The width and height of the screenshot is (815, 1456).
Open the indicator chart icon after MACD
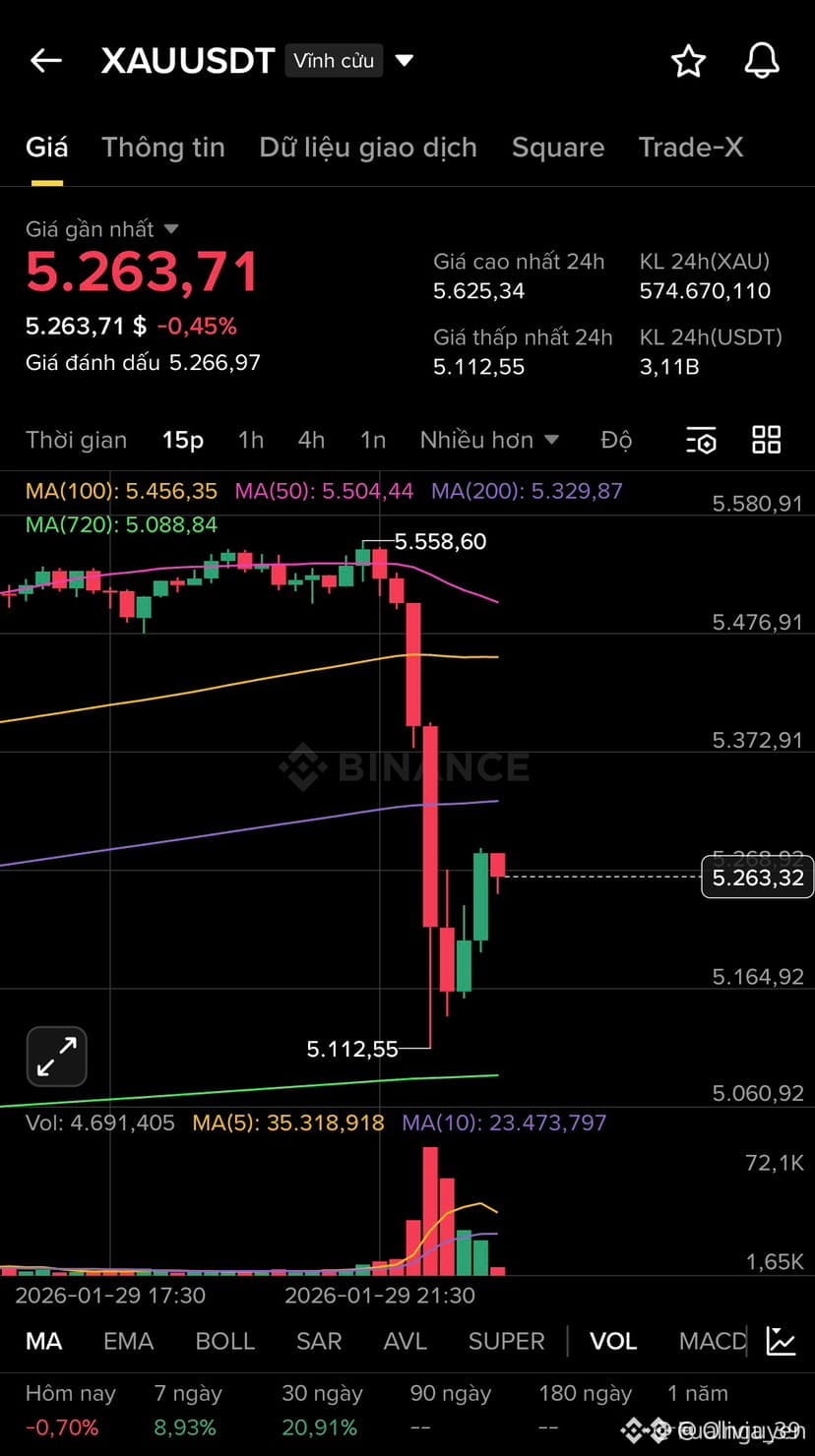(x=782, y=1341)
